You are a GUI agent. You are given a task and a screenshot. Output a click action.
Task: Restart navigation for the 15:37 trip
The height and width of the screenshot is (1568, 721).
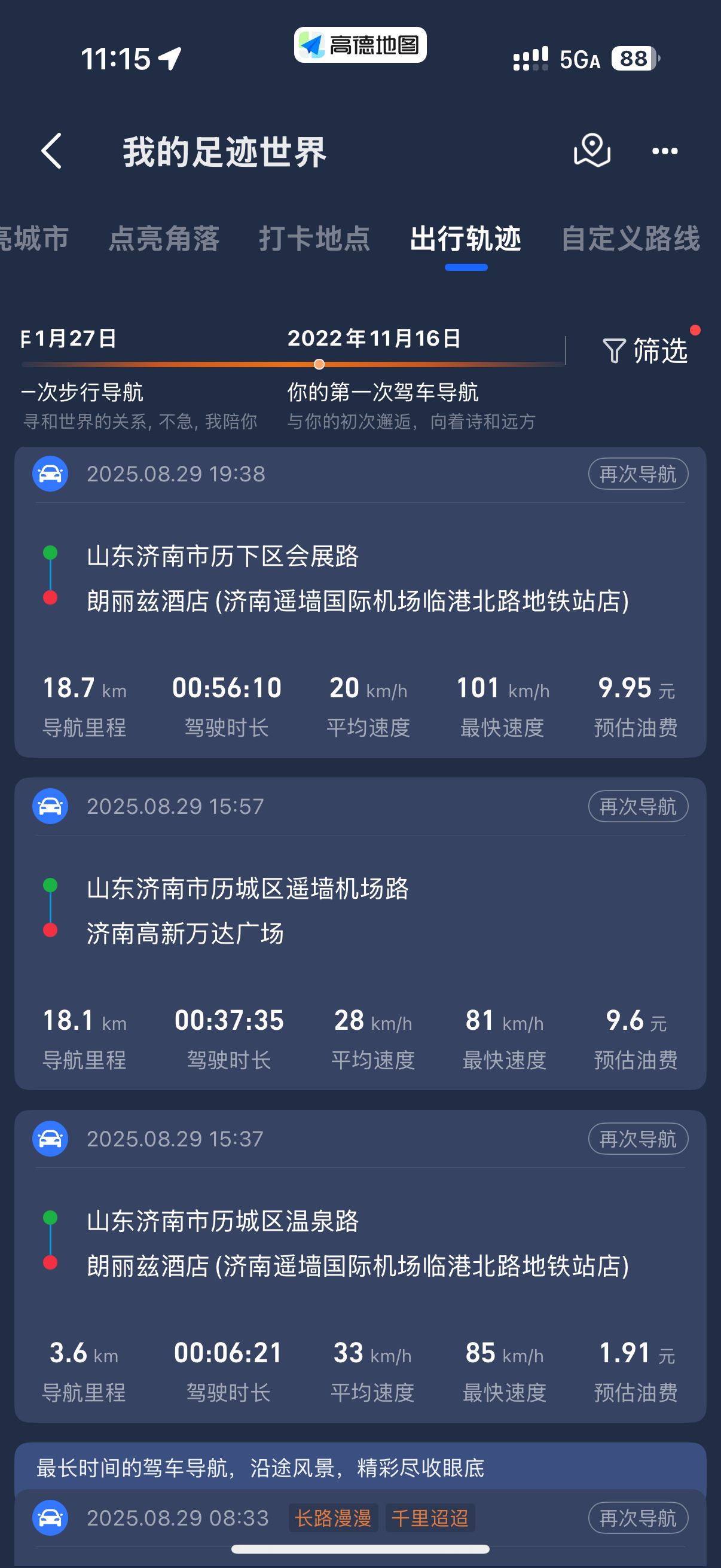[638, 1138]
